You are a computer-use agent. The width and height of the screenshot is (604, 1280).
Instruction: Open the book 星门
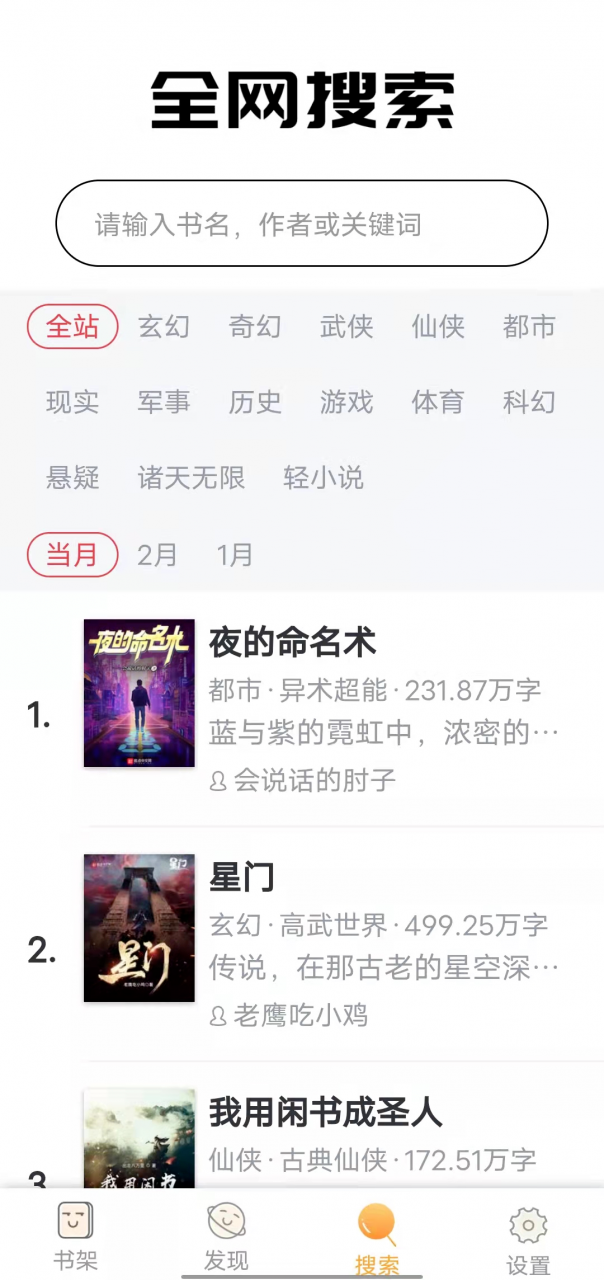242,877
